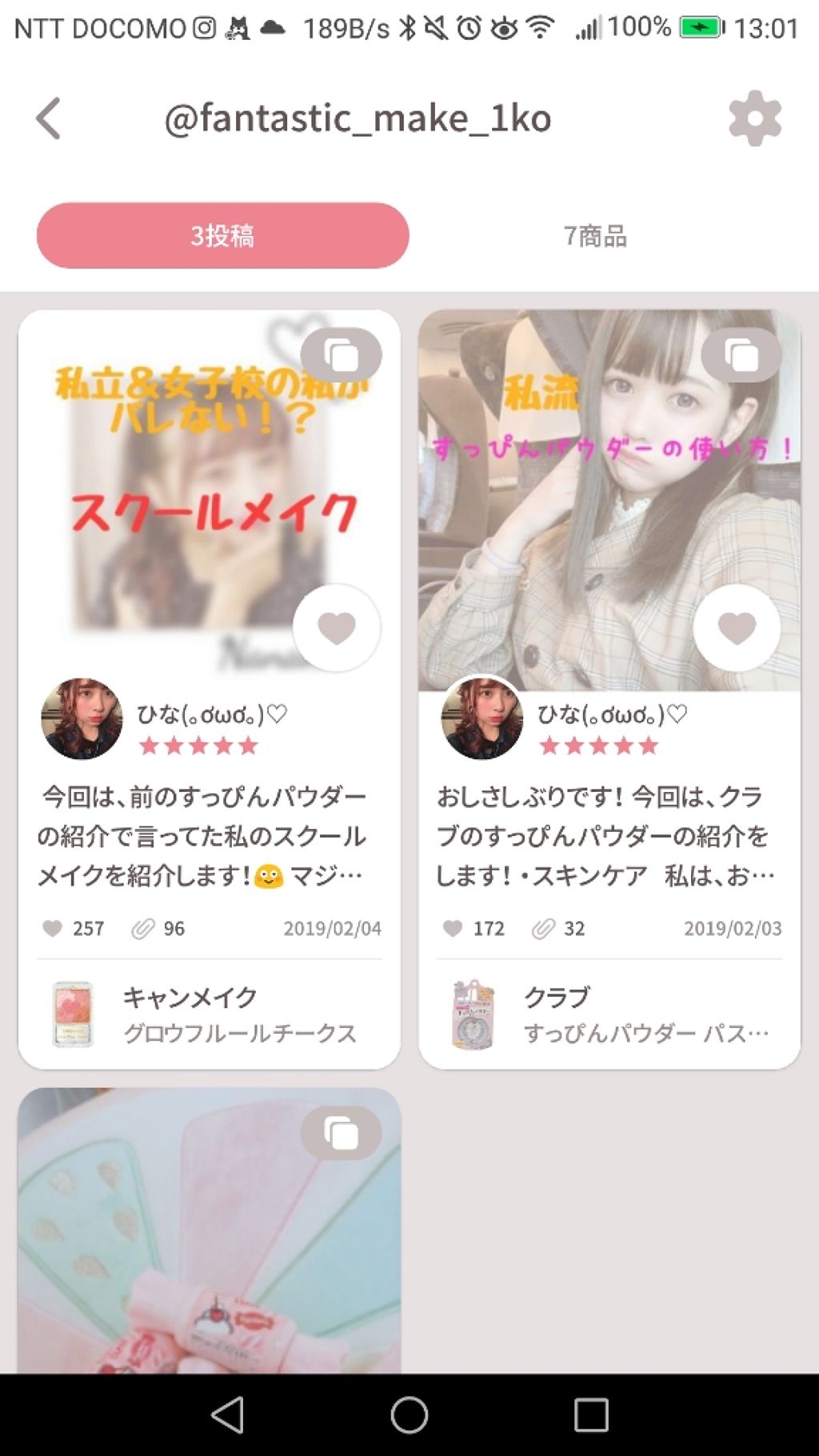Tap the system home button
This screenshot has height=1456, width=819.
[x=409, y=1414]
